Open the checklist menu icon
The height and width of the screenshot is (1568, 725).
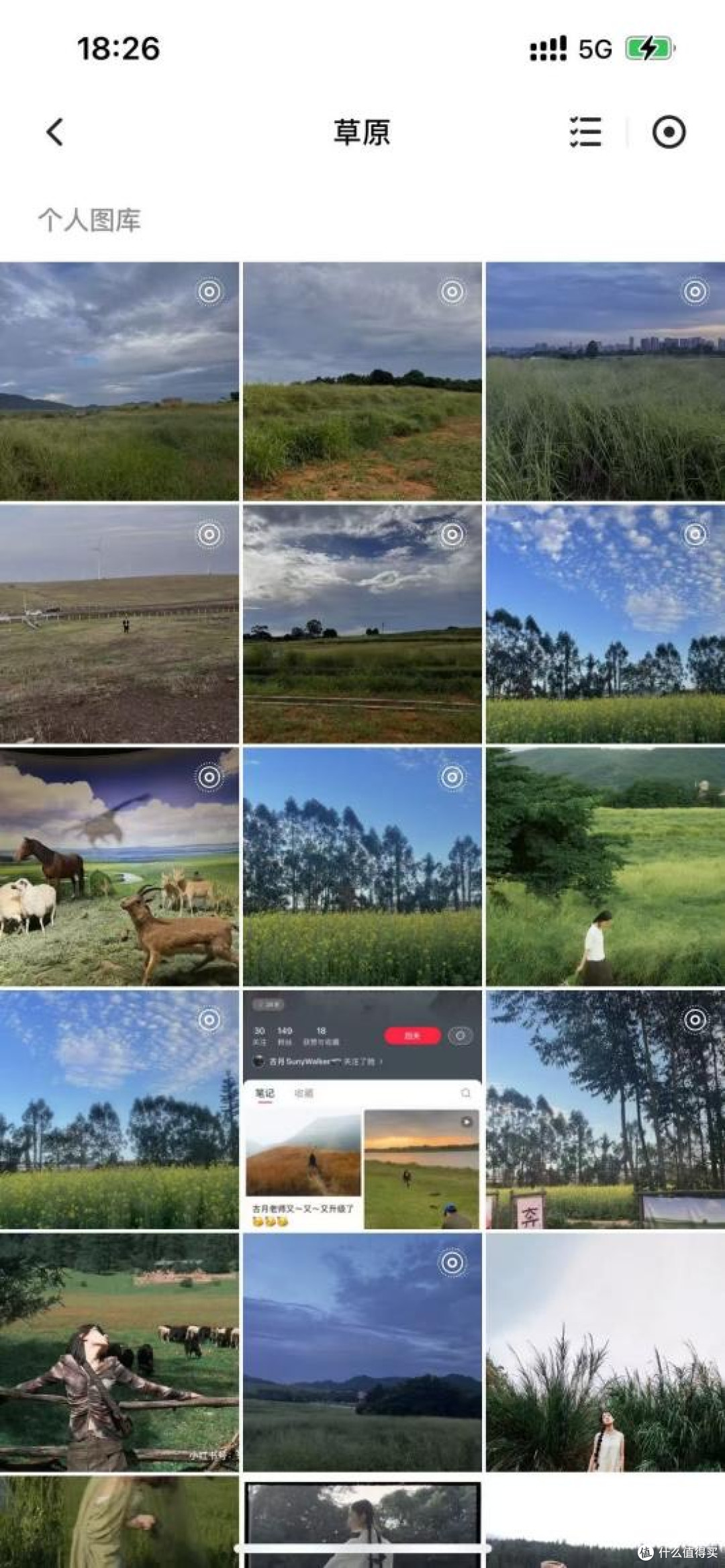585,132
